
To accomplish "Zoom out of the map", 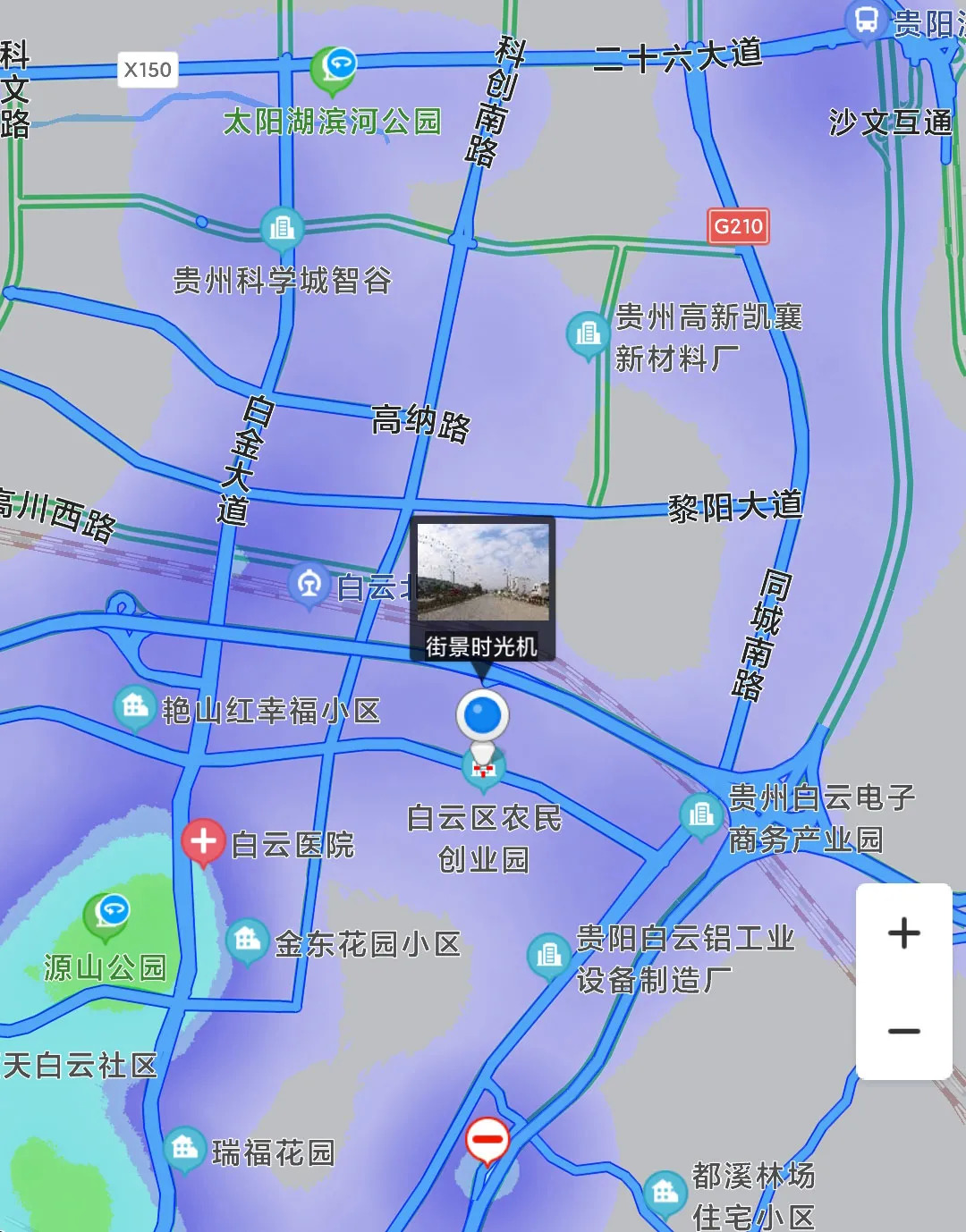I will click(903, 1031).
